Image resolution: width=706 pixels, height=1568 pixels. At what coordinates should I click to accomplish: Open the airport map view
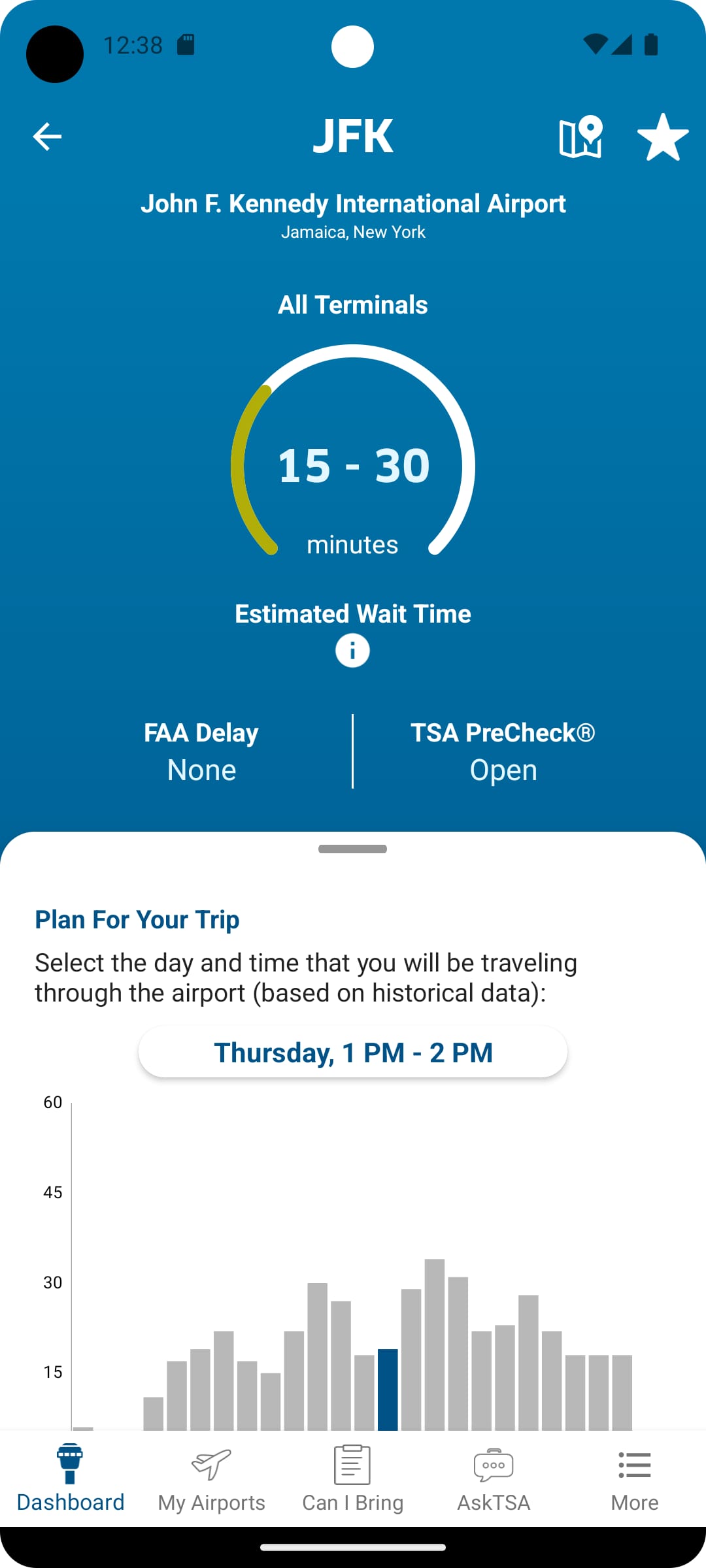[x=579, y=136]
